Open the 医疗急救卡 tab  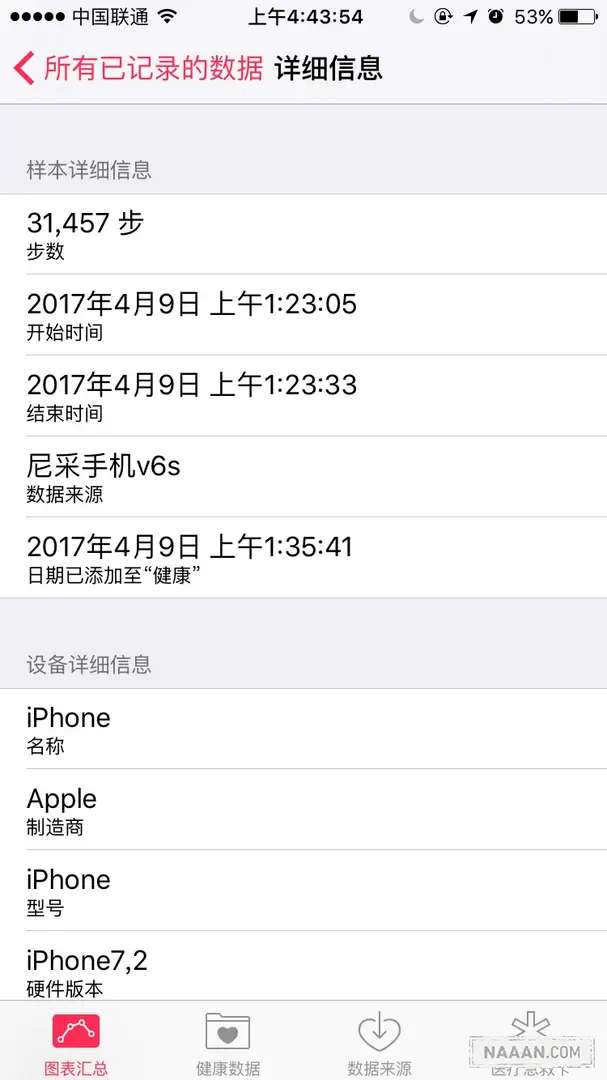(530, 1042)
